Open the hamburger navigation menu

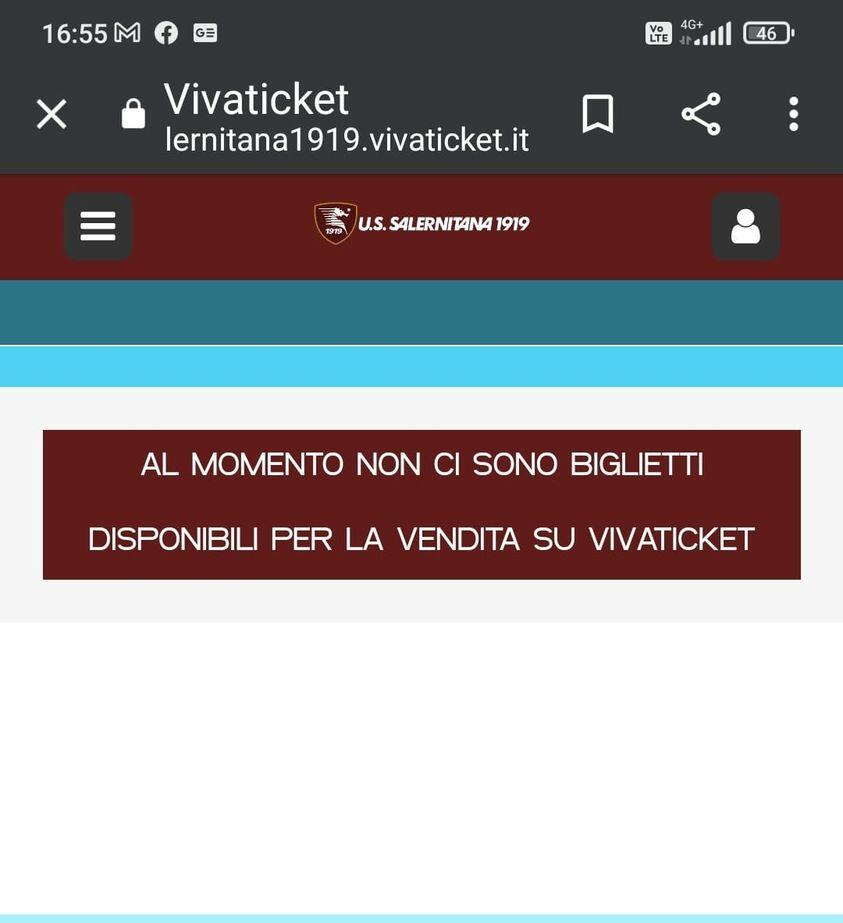[x=98, y=226]
